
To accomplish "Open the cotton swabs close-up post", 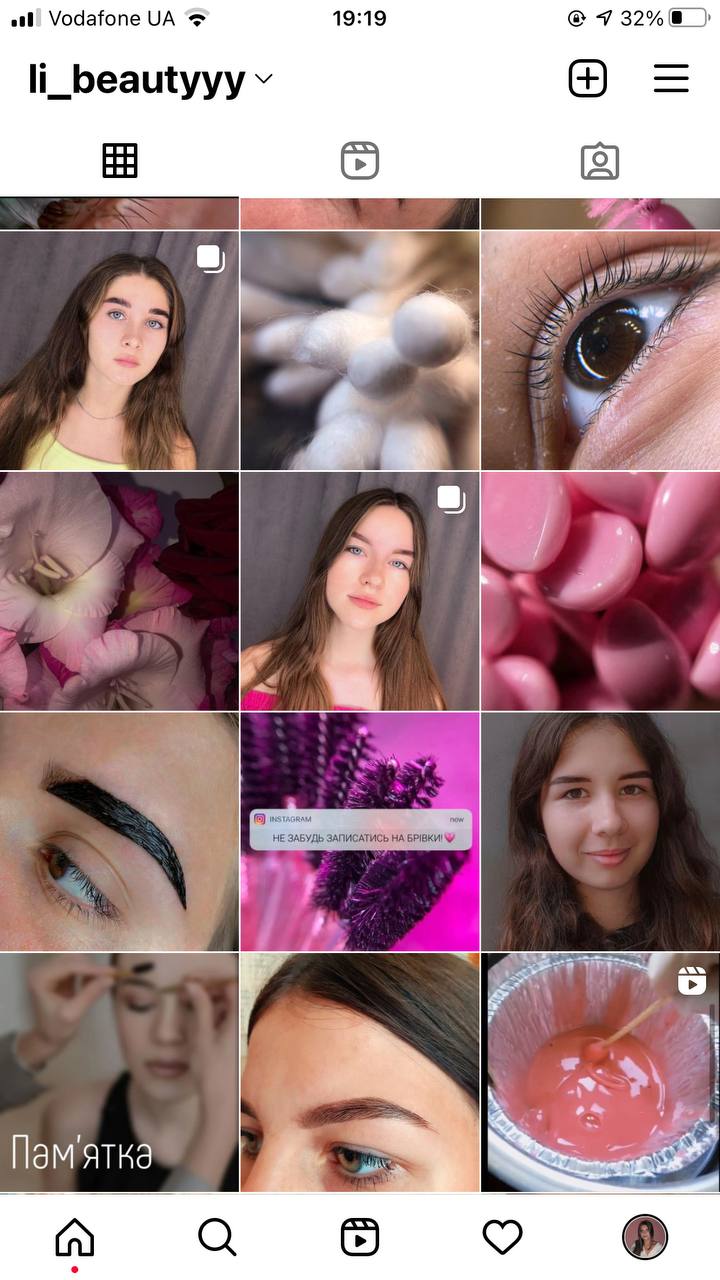I will click(x=360, y=351).
